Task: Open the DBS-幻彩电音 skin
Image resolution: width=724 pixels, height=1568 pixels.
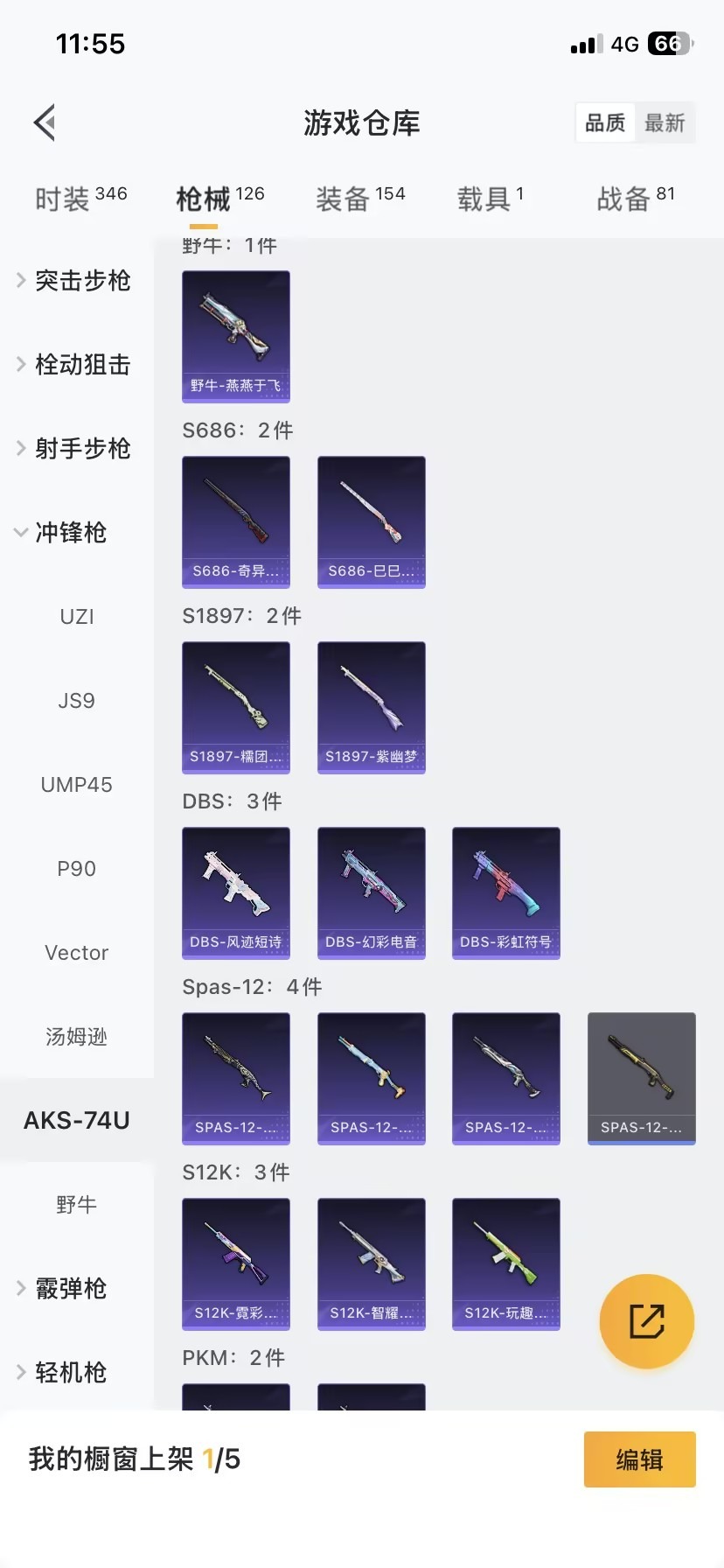Action: tap(372, 892)
